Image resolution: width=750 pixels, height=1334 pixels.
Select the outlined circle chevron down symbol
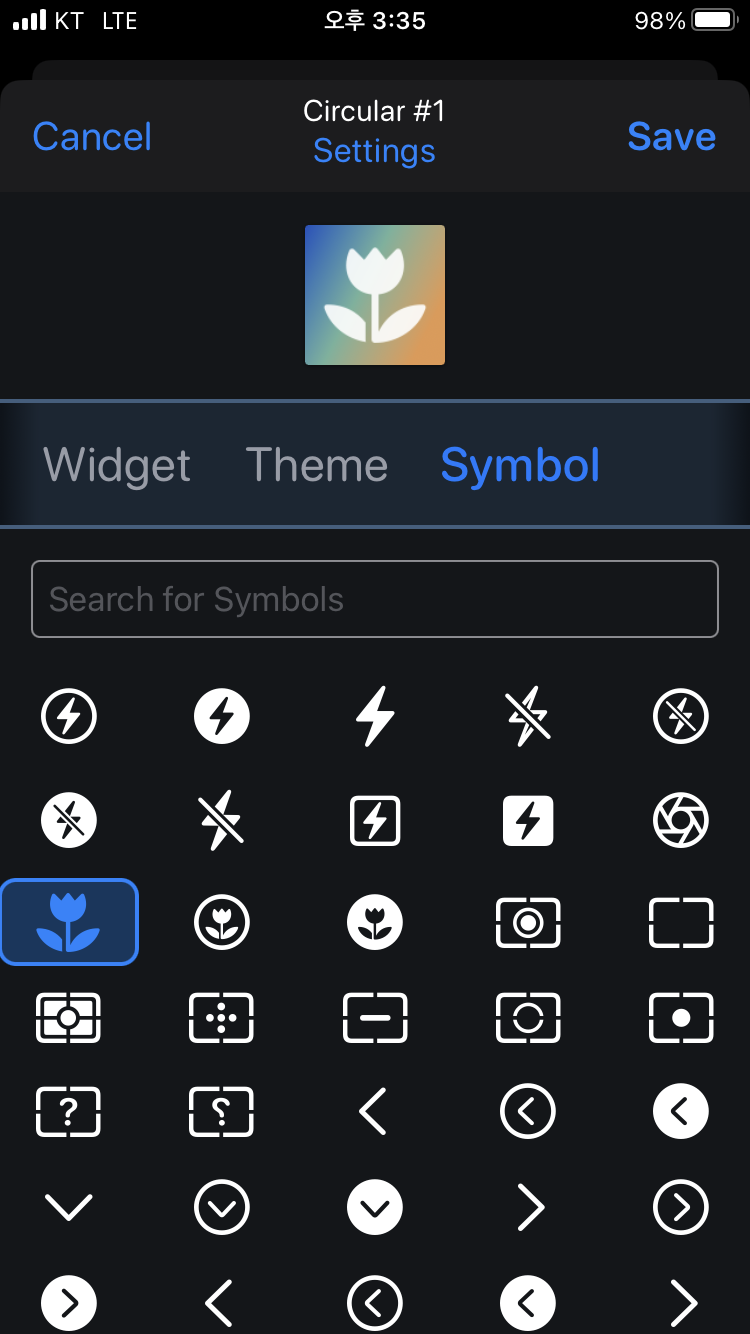coord(222,1208)
